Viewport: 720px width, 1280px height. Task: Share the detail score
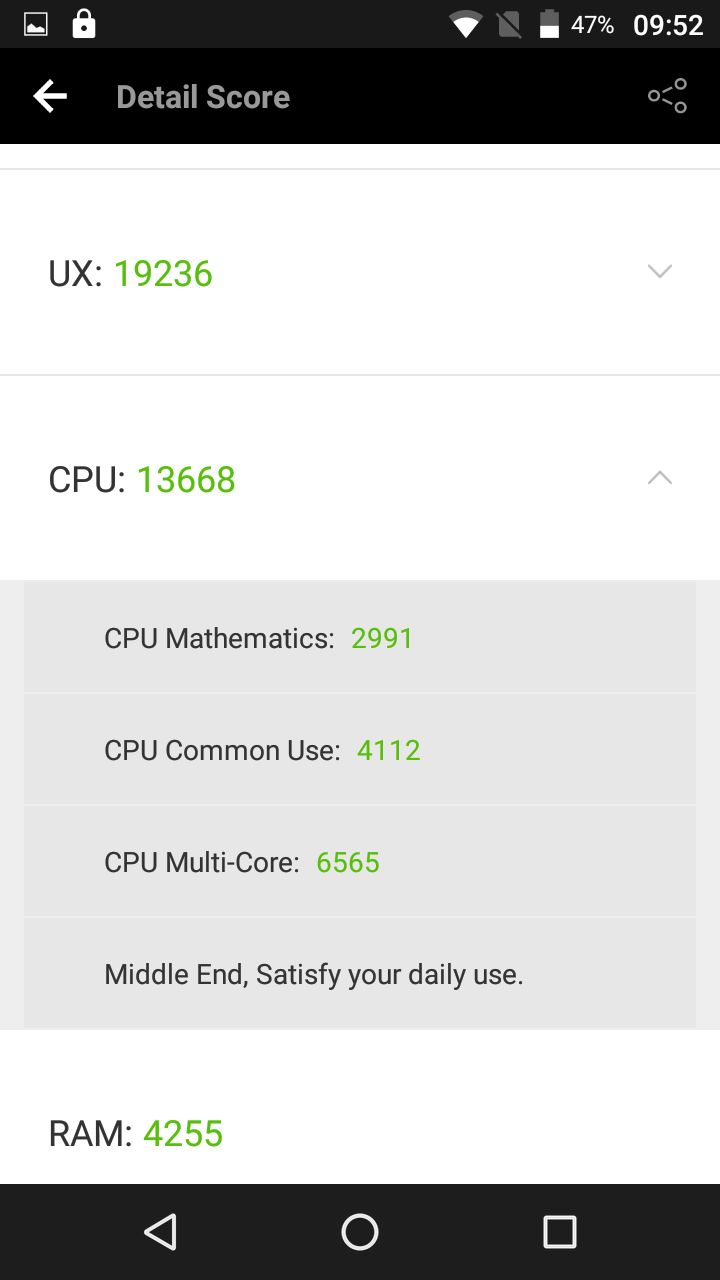click(x=667, y=96)
